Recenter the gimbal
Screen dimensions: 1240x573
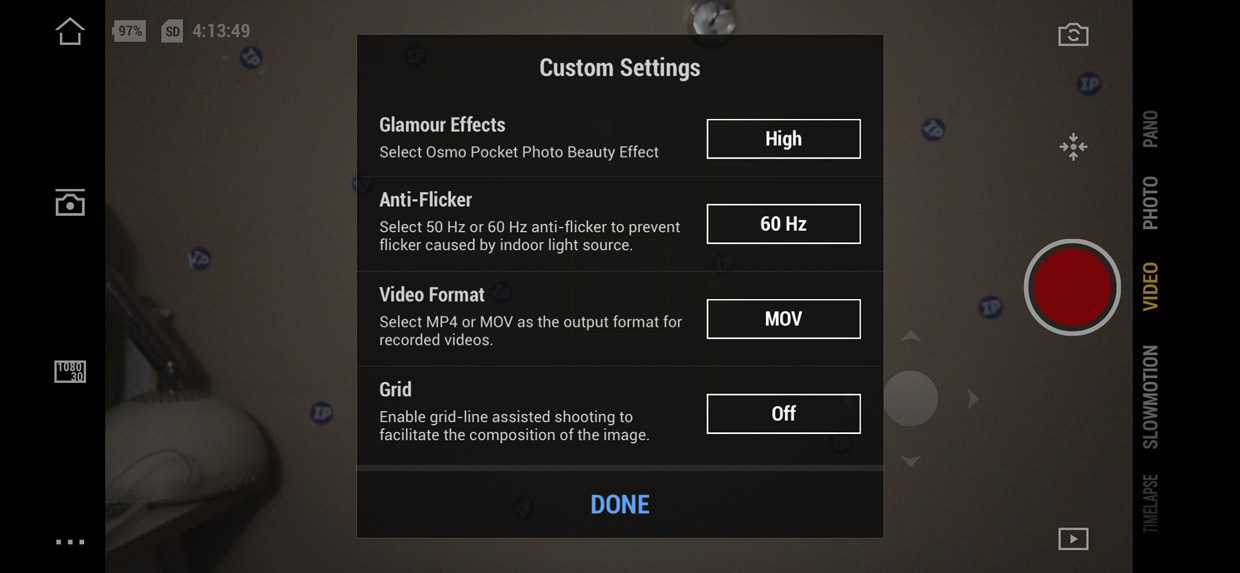pos(1073,148)
